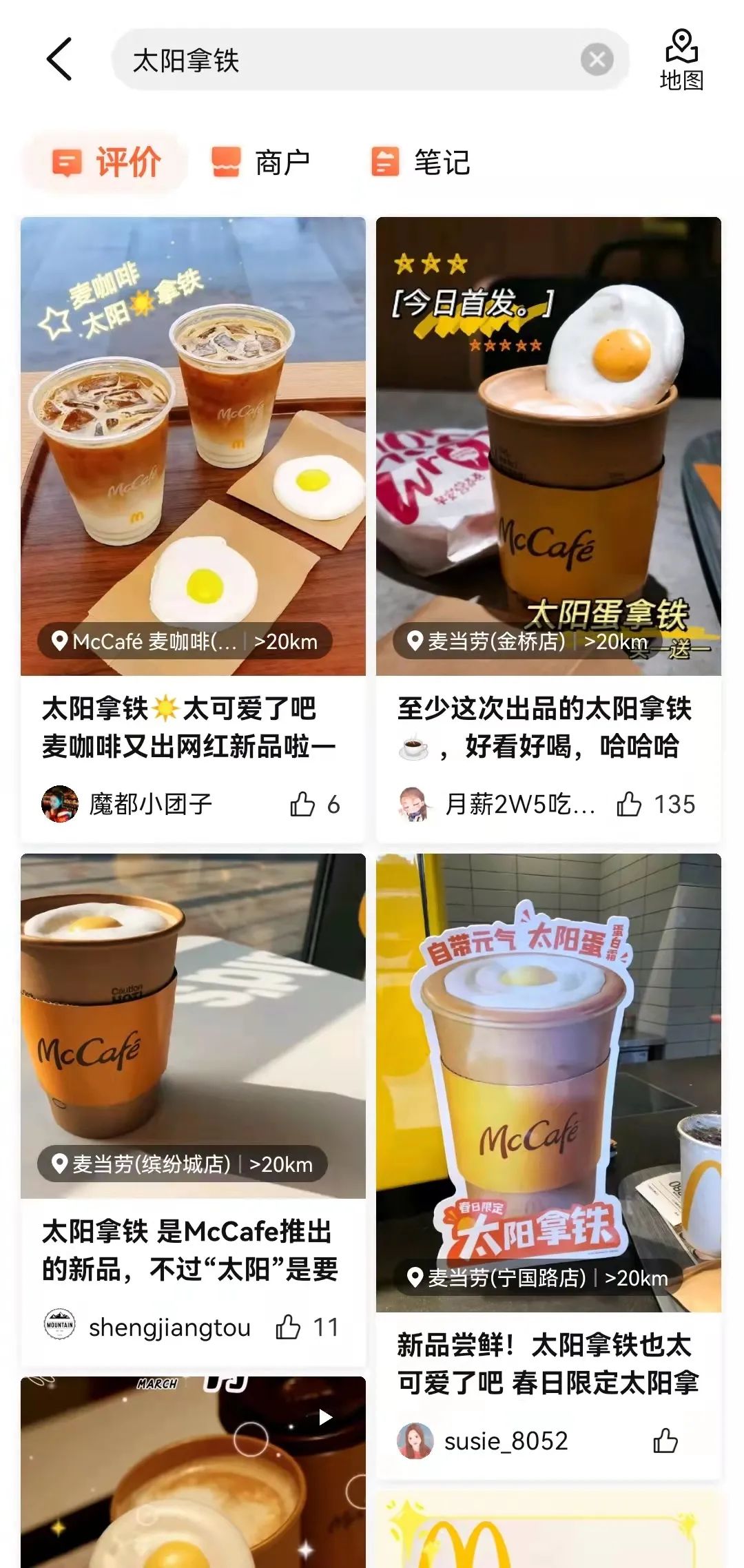This screenshot has height=1568, width=744.
Task: Like the review with 135 likes
Action: 629,804
